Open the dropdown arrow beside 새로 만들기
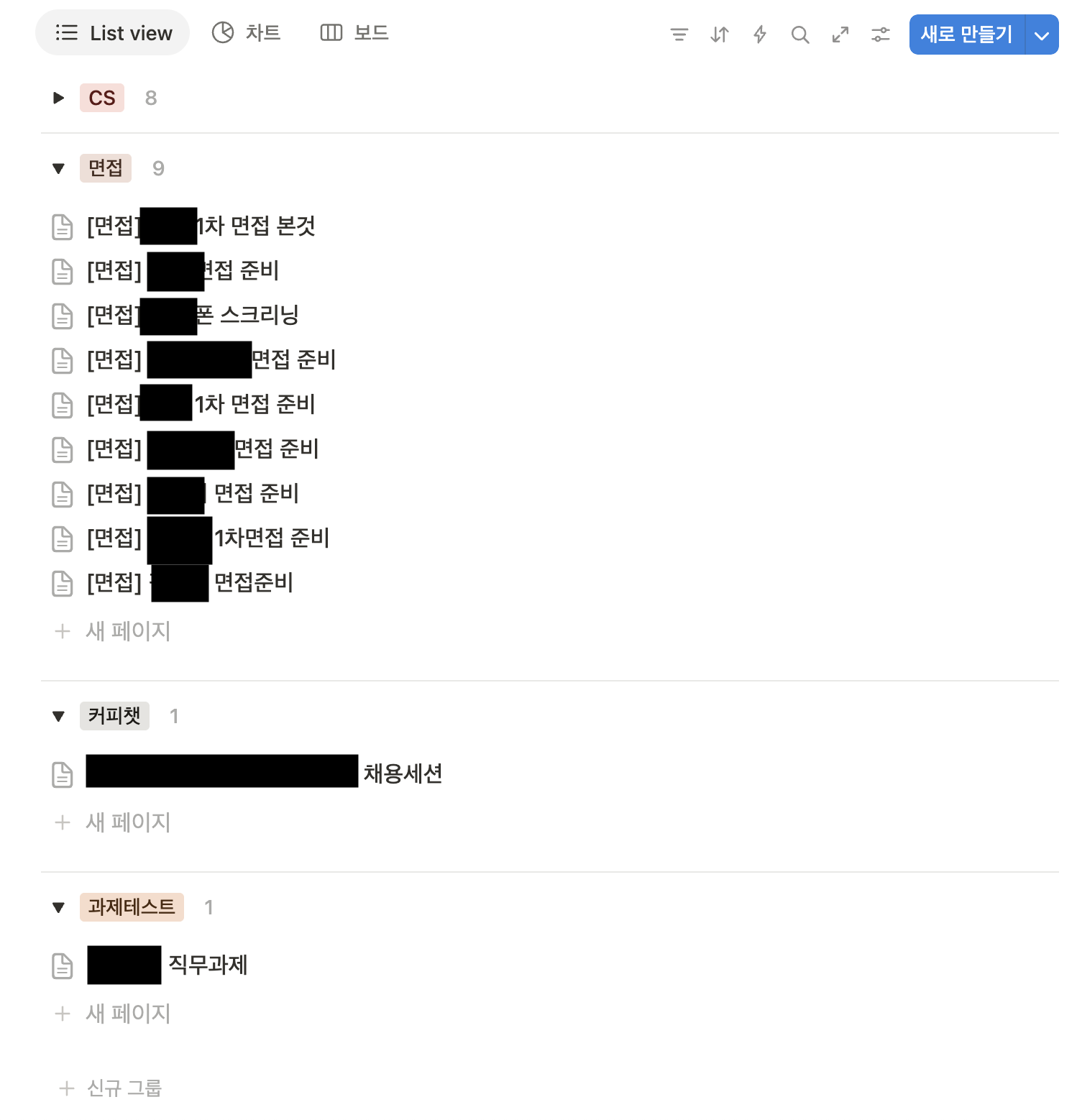This screenshot has height=1120, width=1077. pos(1041,35)
